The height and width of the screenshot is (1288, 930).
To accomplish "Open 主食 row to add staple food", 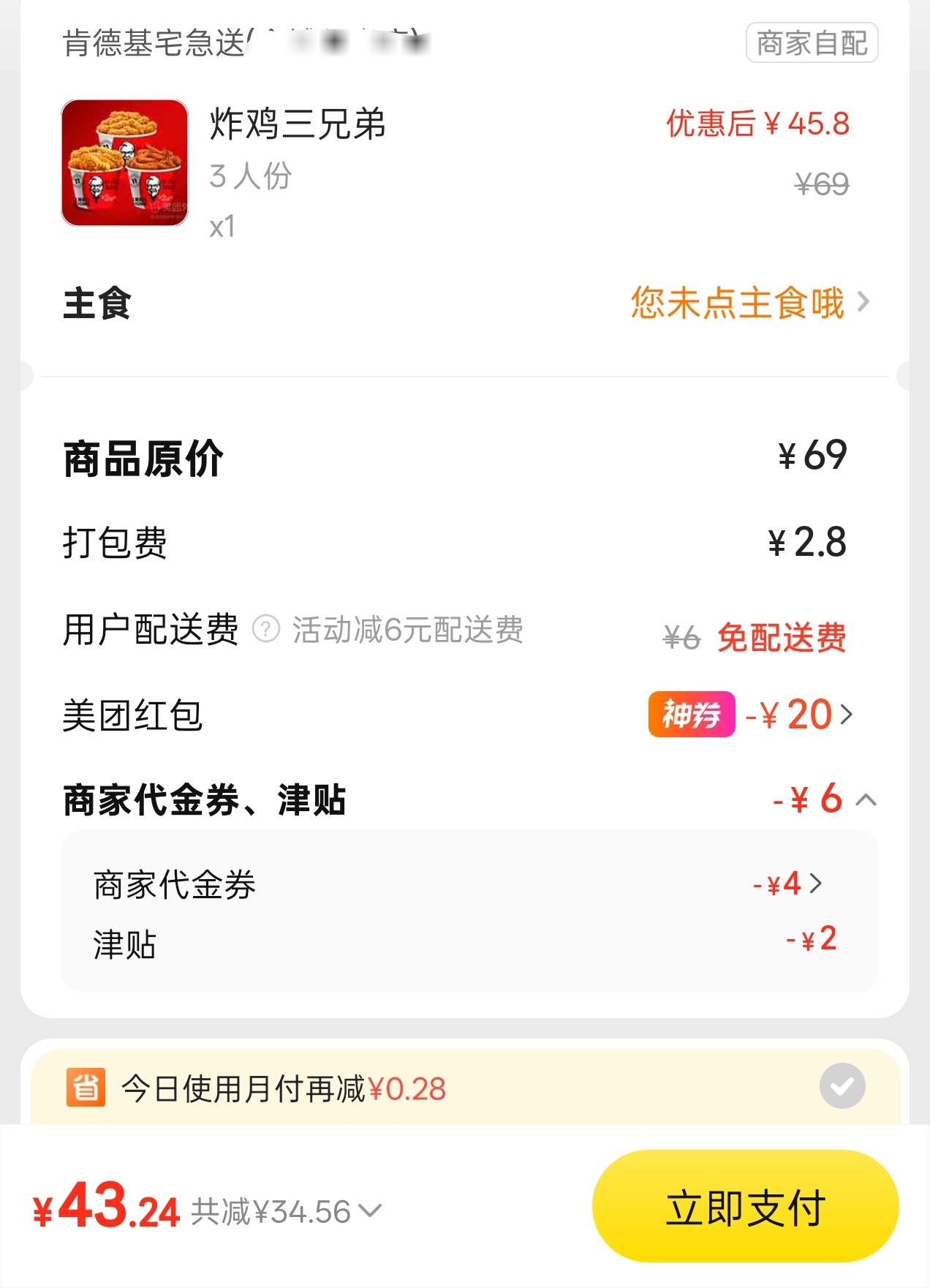I will point(749,303).
